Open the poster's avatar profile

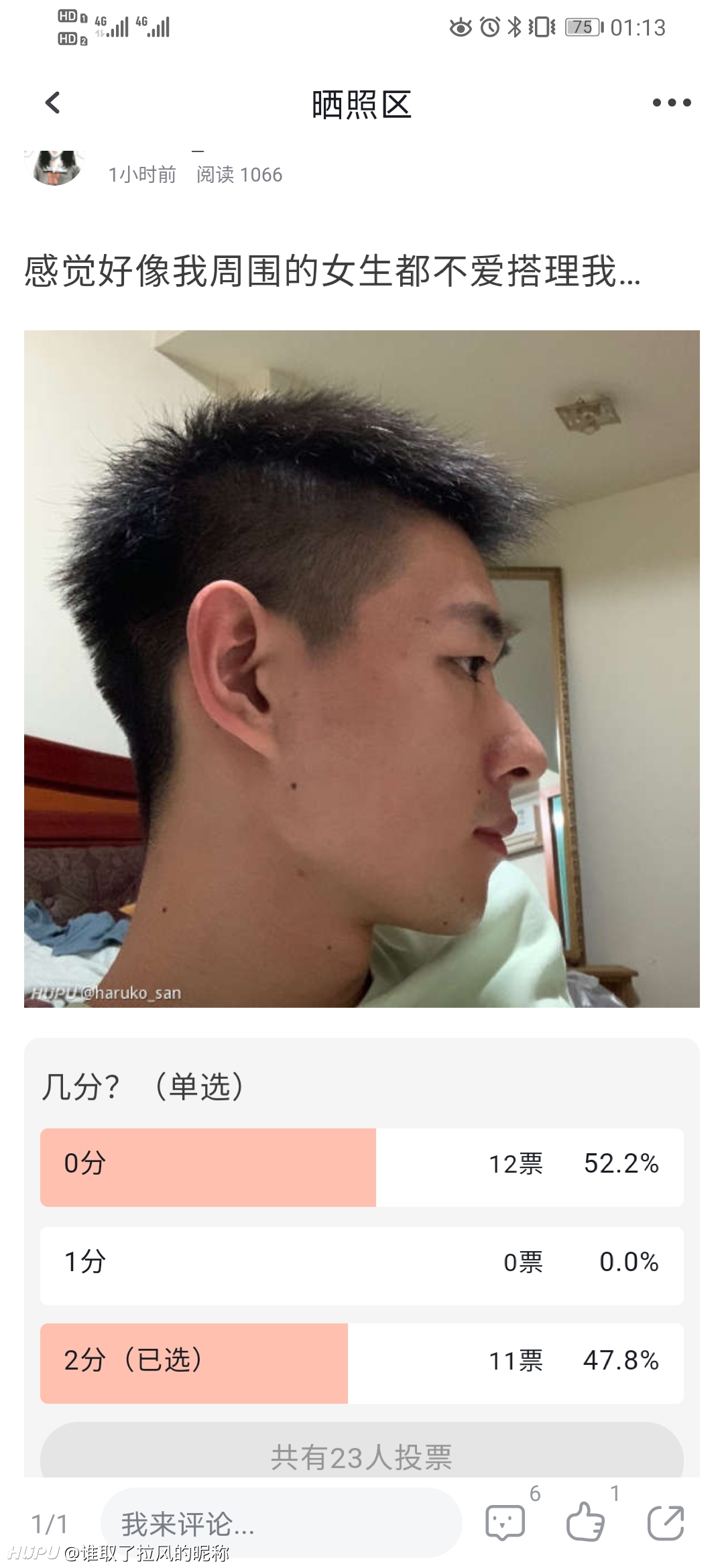coord(55,168)
